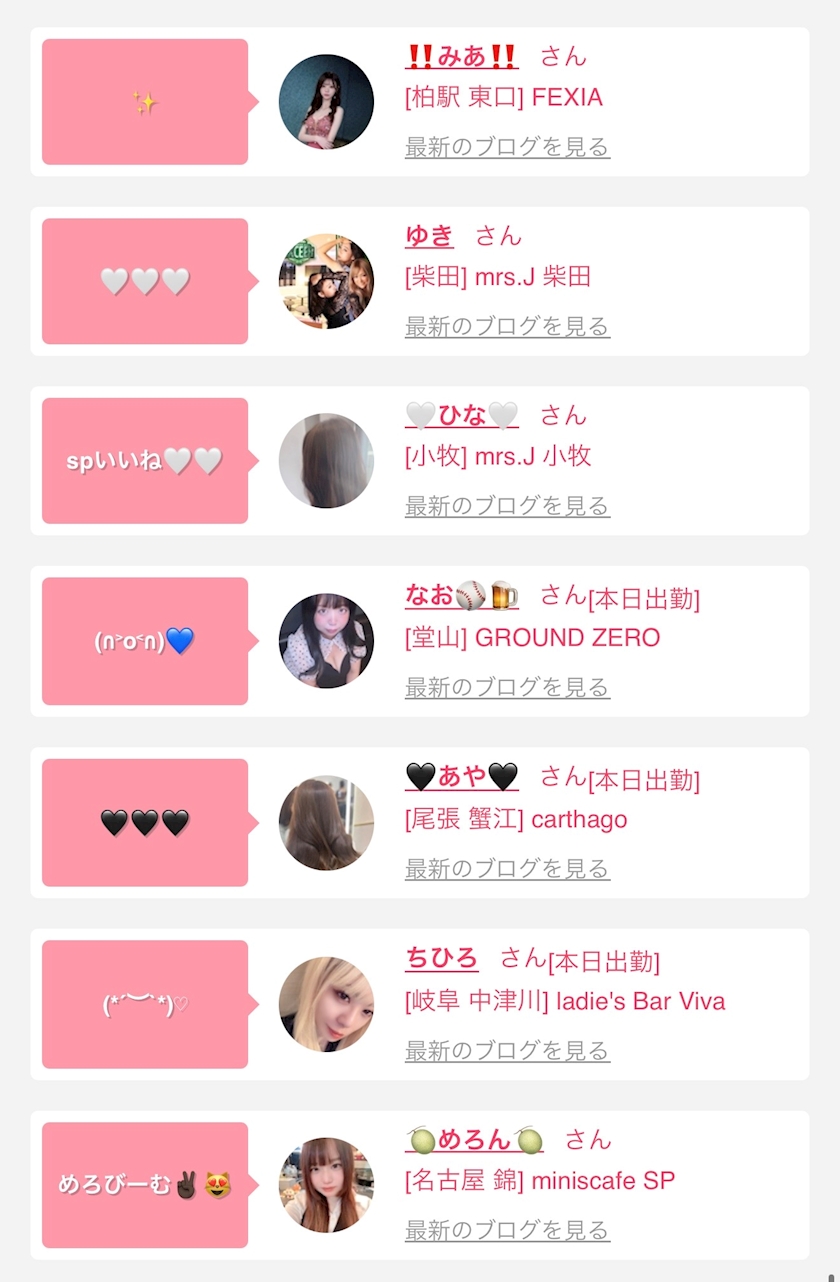Open ゆき's profile name link
Screen dimensions: 840x1282
point(429,235)
